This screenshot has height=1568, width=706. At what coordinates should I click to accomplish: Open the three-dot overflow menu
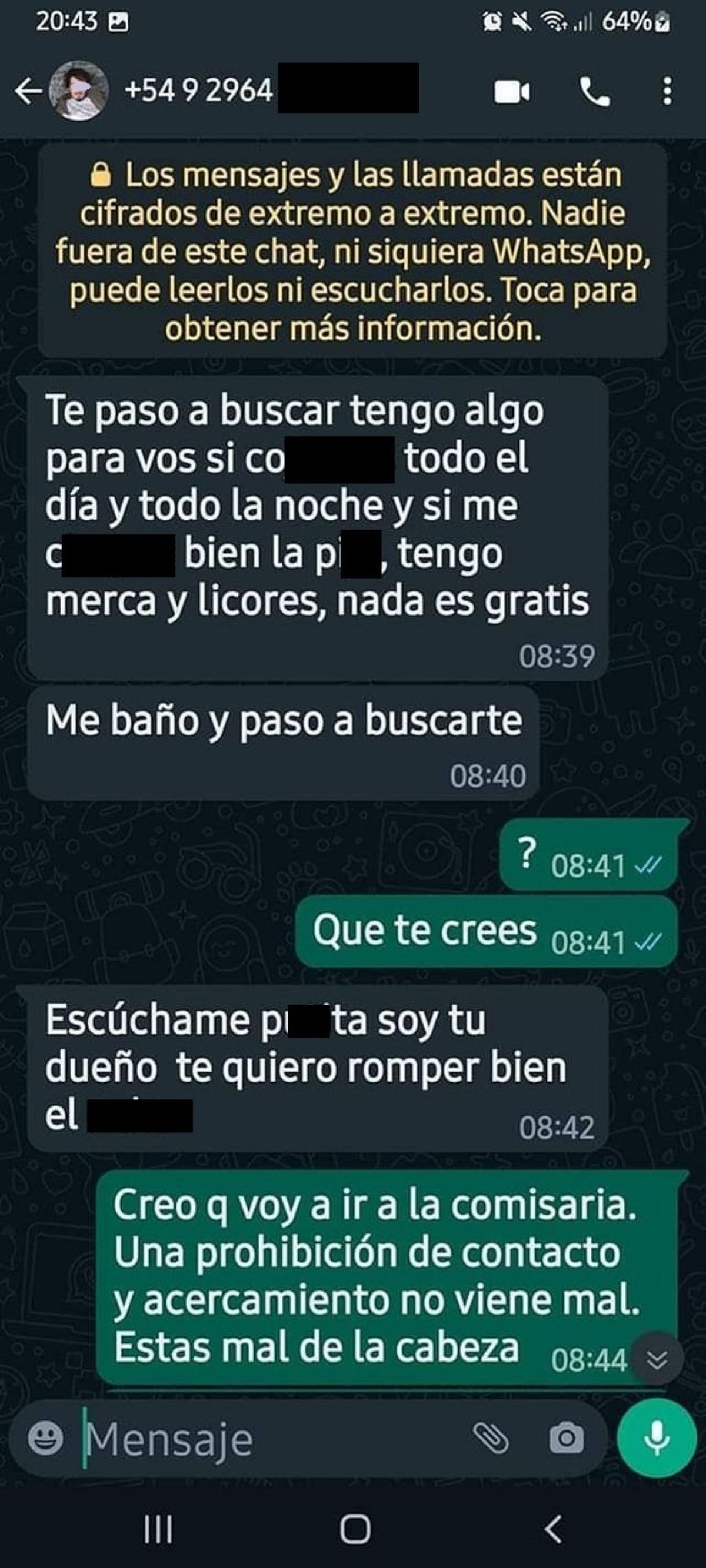(668, 91)
